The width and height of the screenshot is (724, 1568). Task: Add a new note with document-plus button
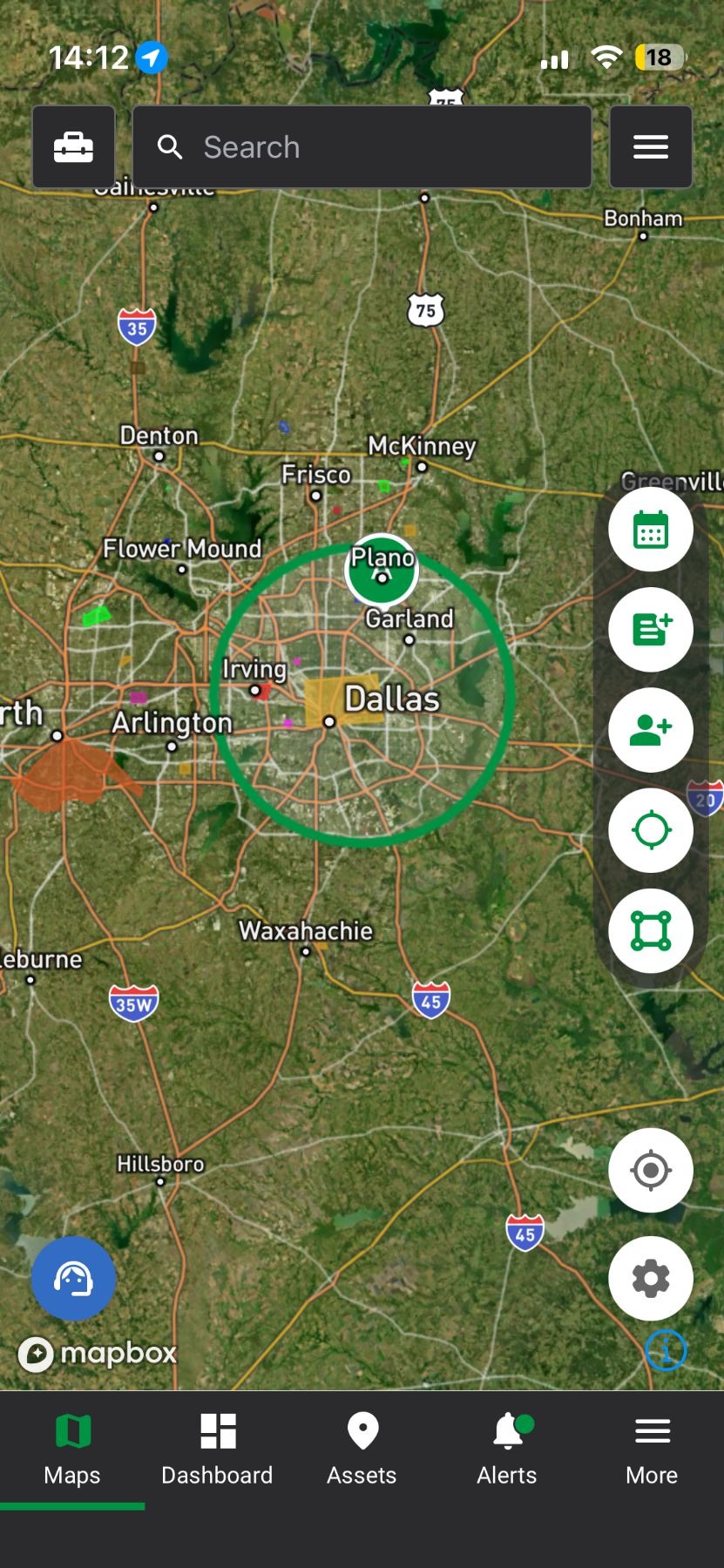pos(651,630)
